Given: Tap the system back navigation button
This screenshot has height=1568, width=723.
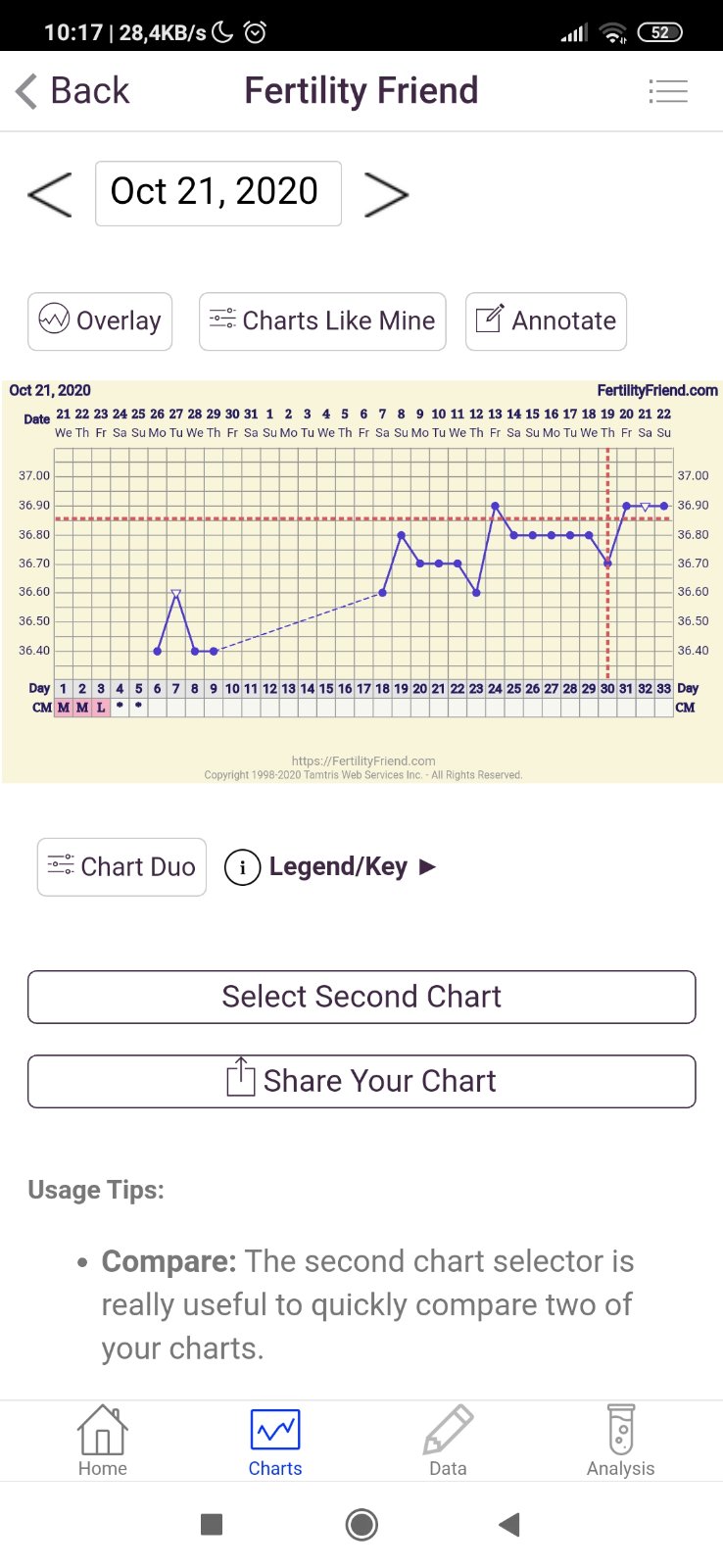Looking at the screenshot, I should pos(508,1524).
